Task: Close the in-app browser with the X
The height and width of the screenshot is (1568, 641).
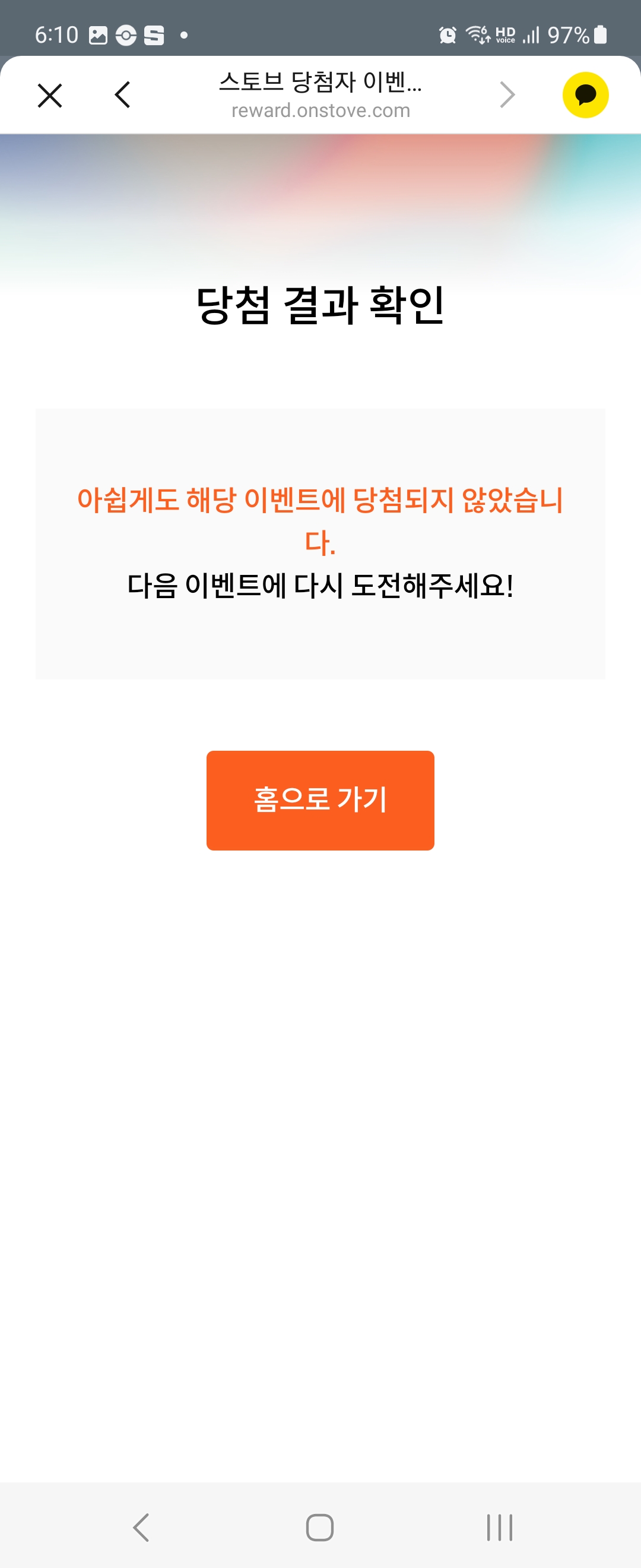Action: coord(50,96)
